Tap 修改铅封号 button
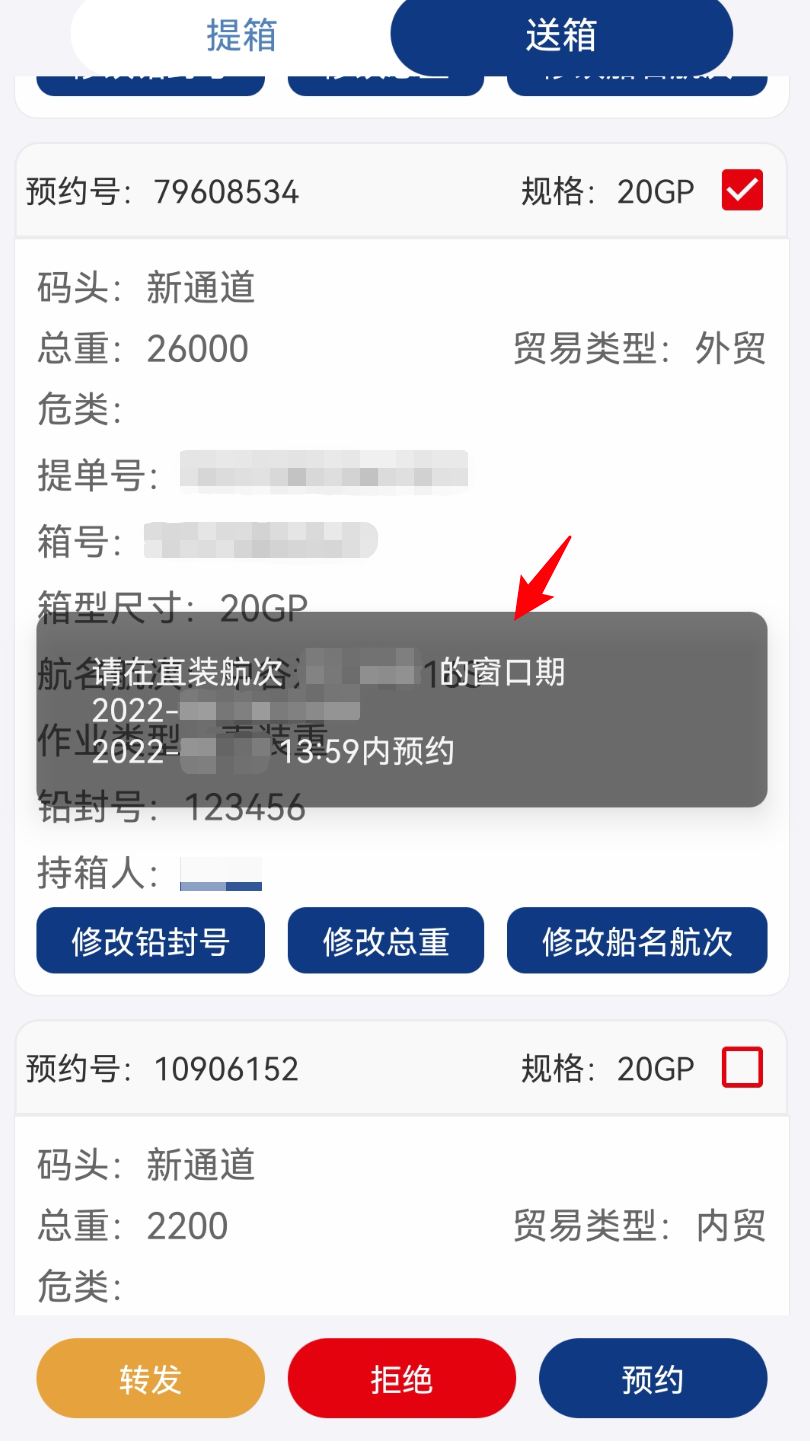810x1446 pixels. click(151, 940)
